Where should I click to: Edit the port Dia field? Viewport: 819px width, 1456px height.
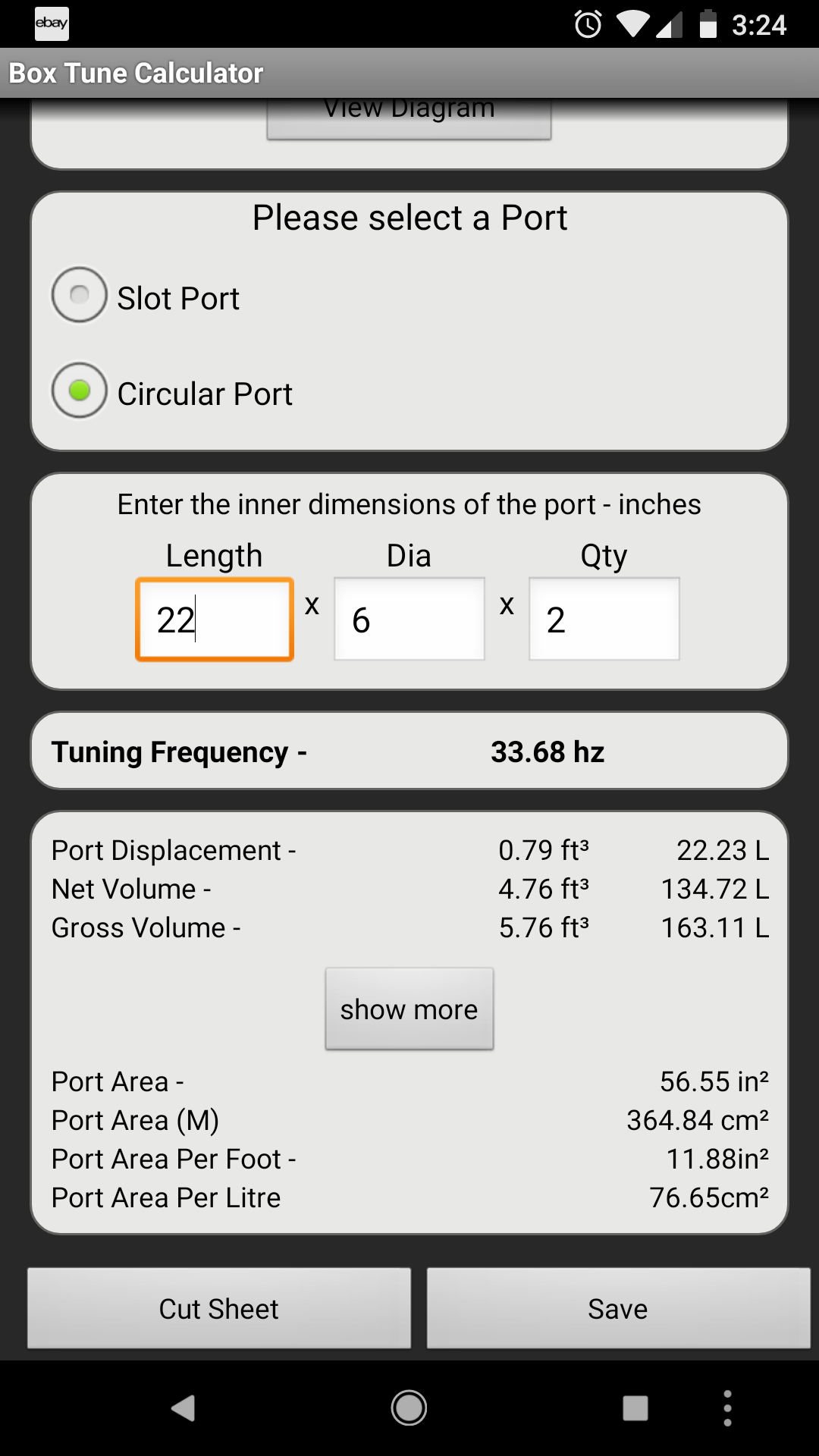pos(409,620)
